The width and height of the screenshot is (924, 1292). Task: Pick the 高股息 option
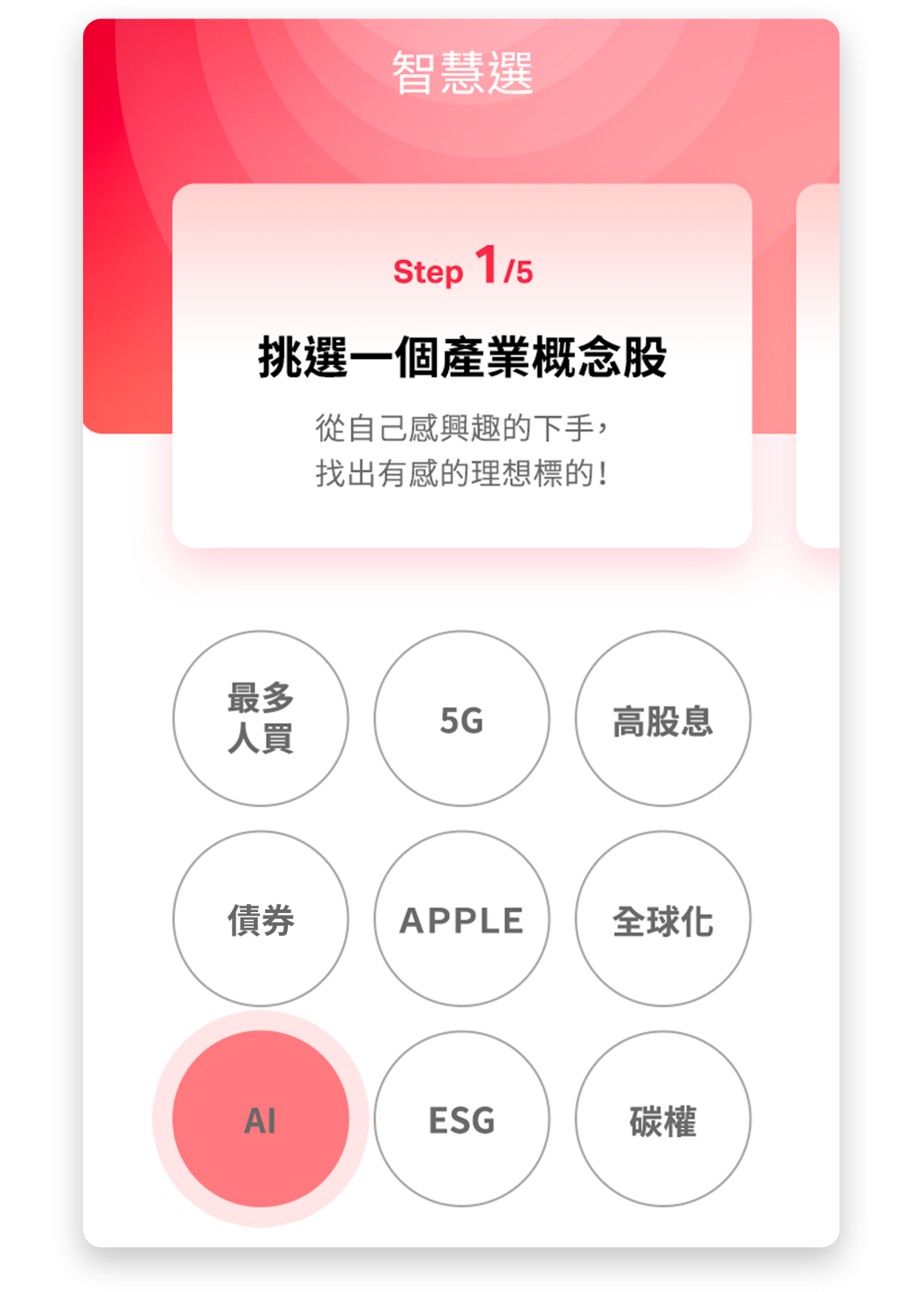coord(662,719)
